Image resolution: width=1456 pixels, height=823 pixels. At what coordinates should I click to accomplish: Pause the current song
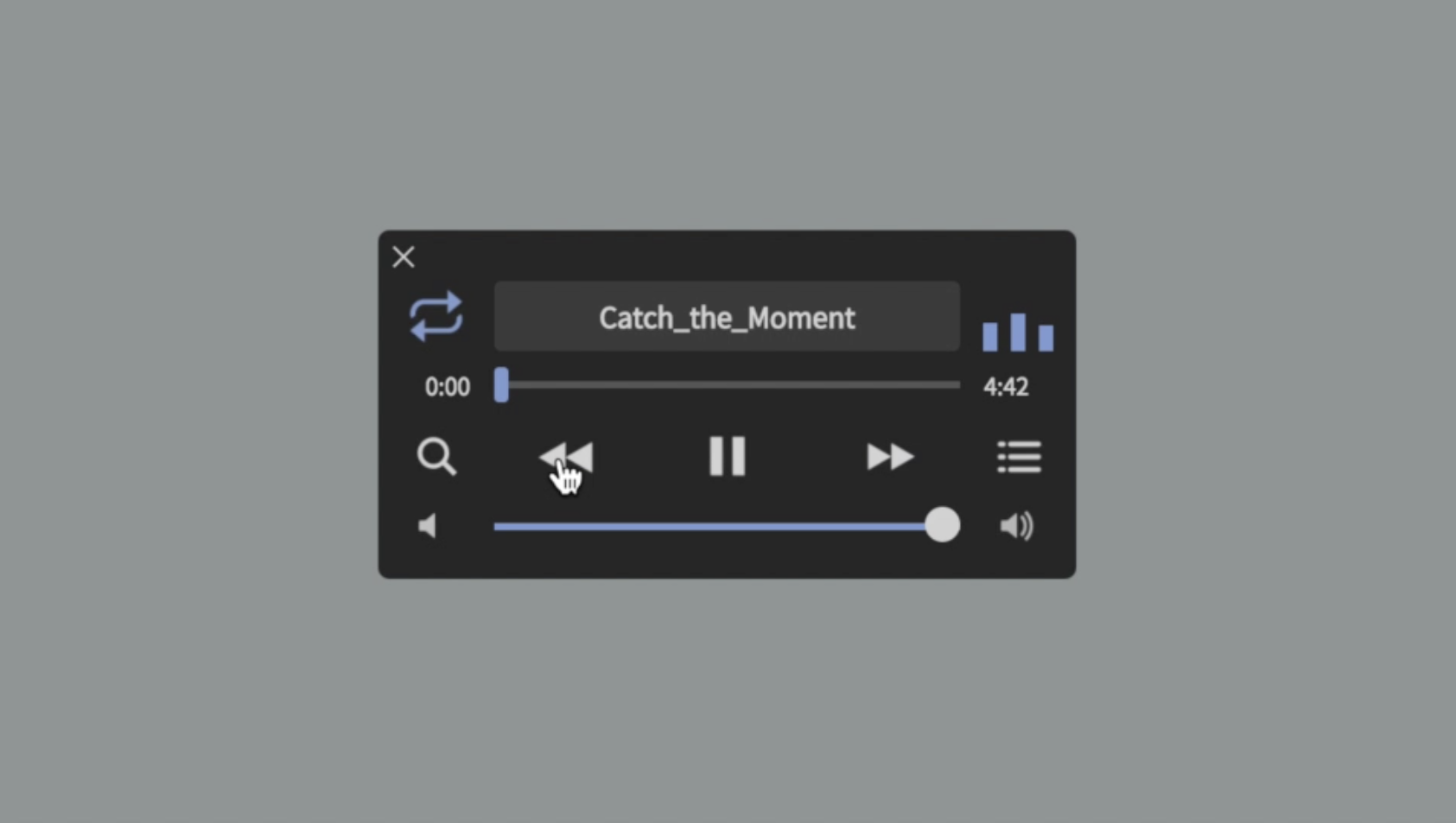tap(727, 456)
